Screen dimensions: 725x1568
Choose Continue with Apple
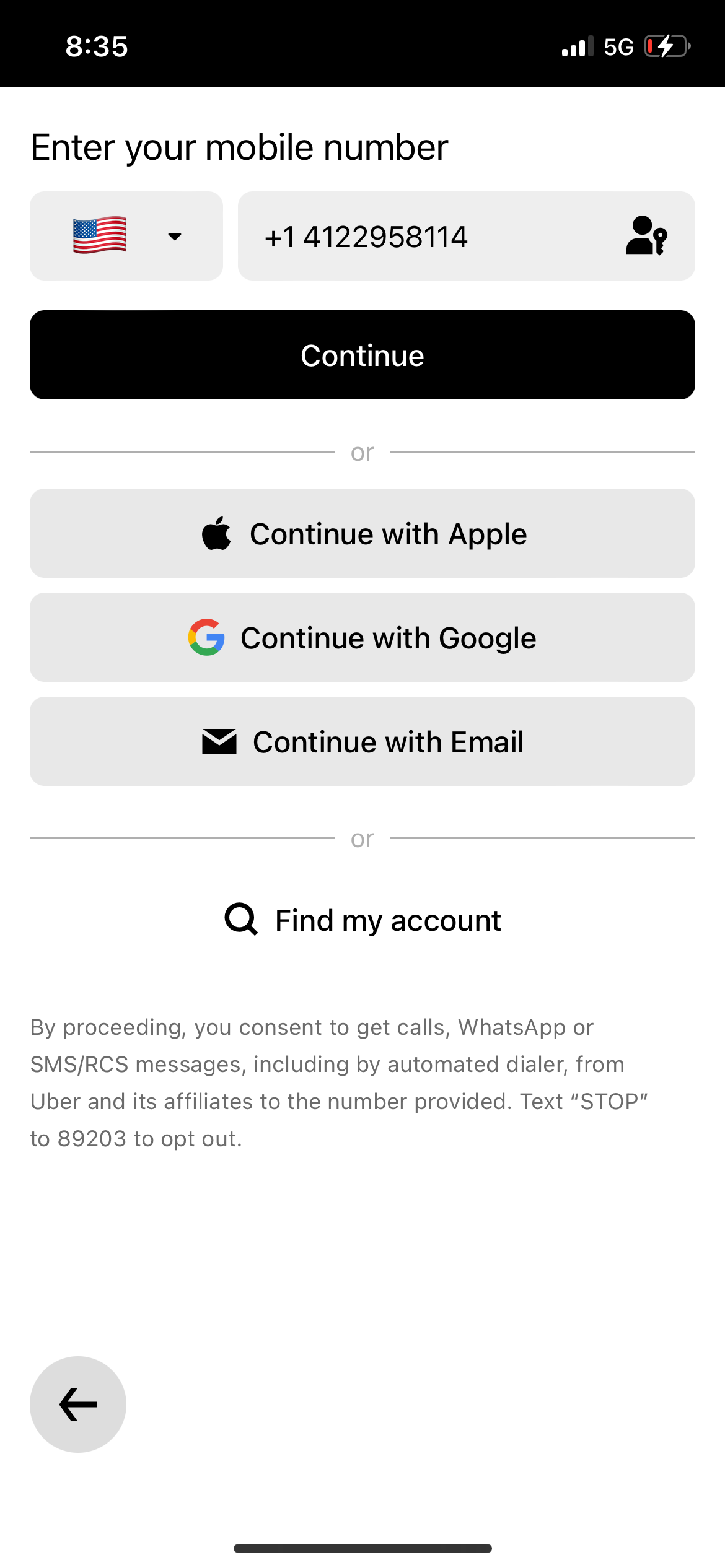pyautogui.click(x=362, y=533)
